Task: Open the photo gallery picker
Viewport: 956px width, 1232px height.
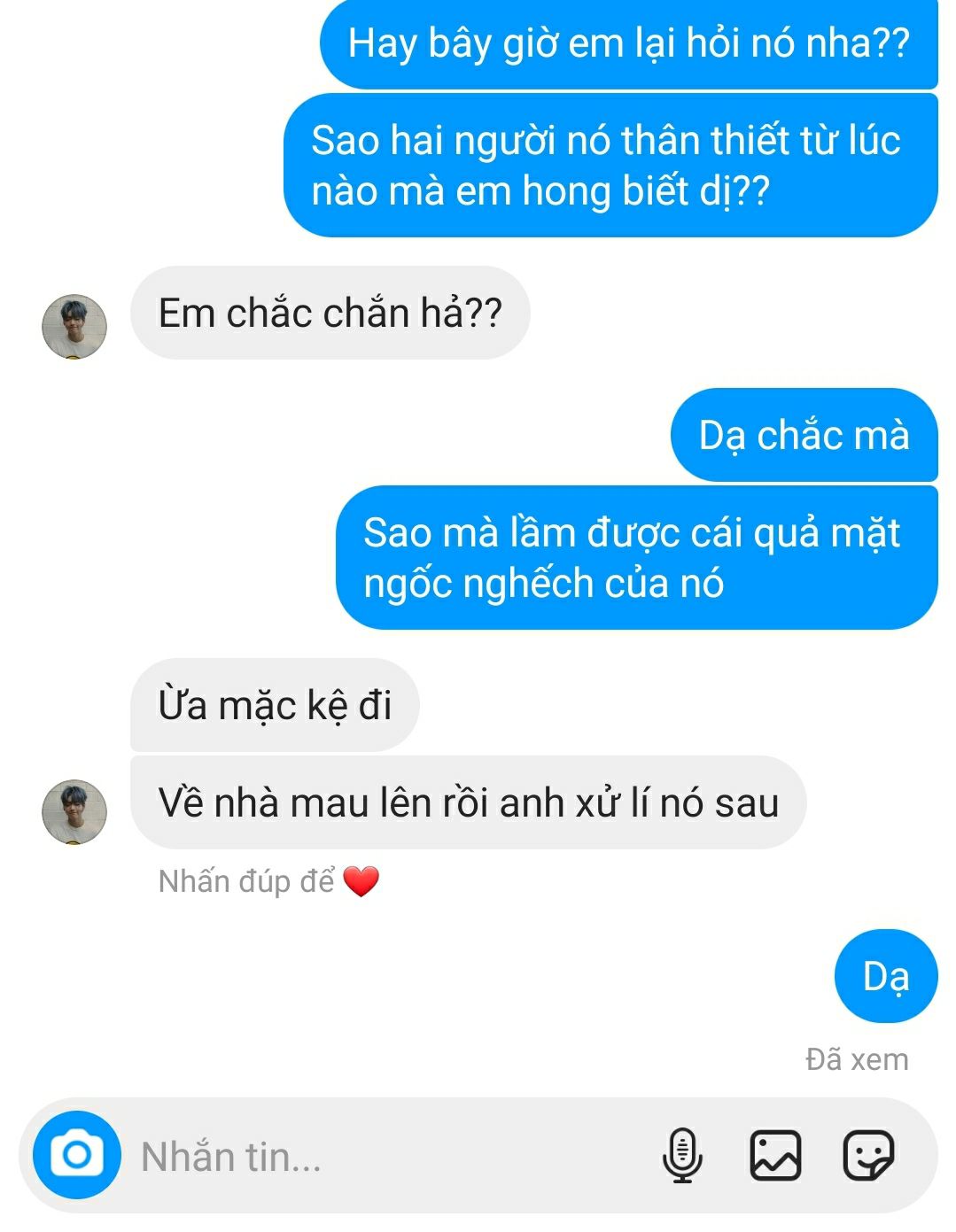Action: [775, 1156]
